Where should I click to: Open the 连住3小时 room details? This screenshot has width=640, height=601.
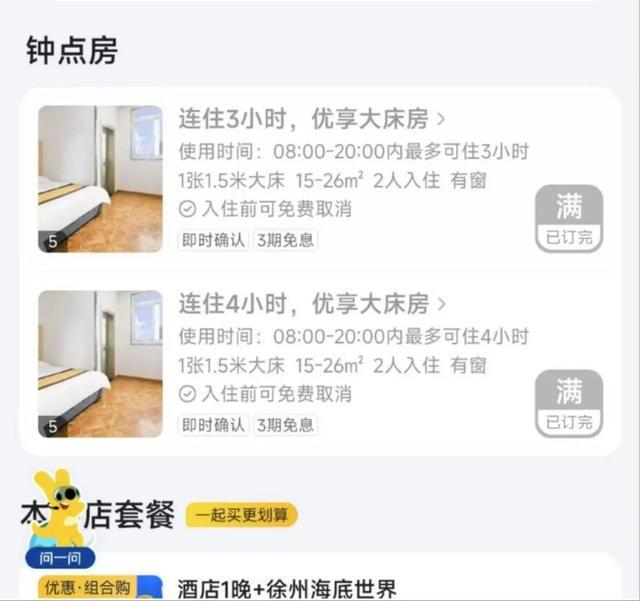pyautogui.click(x=311, y=120)
